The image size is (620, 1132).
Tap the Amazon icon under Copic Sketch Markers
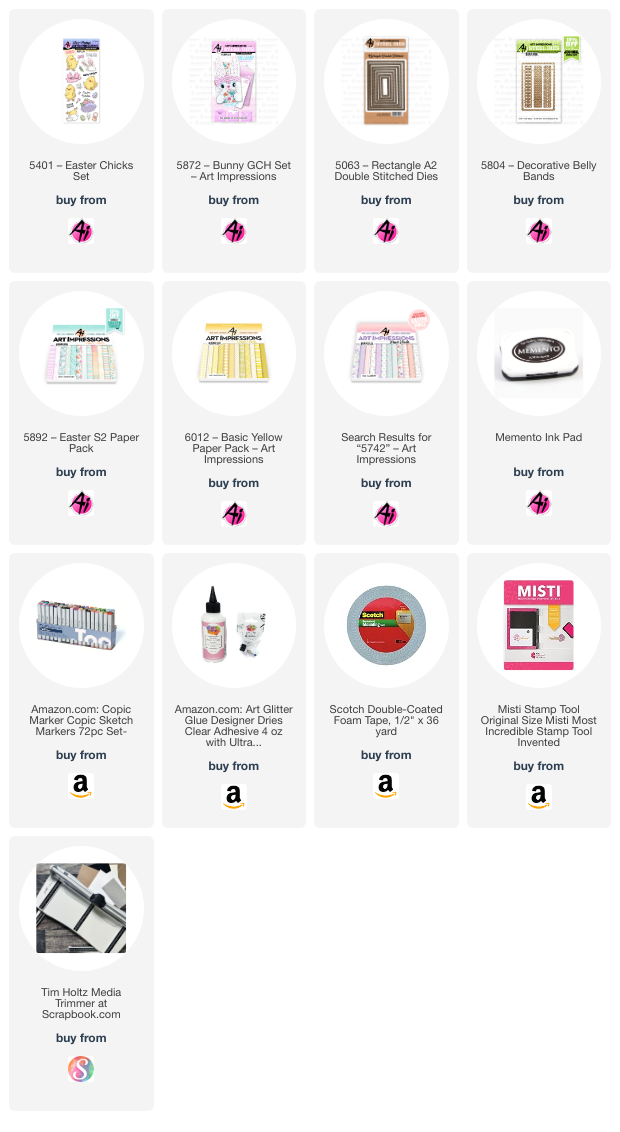pos(81,787)
